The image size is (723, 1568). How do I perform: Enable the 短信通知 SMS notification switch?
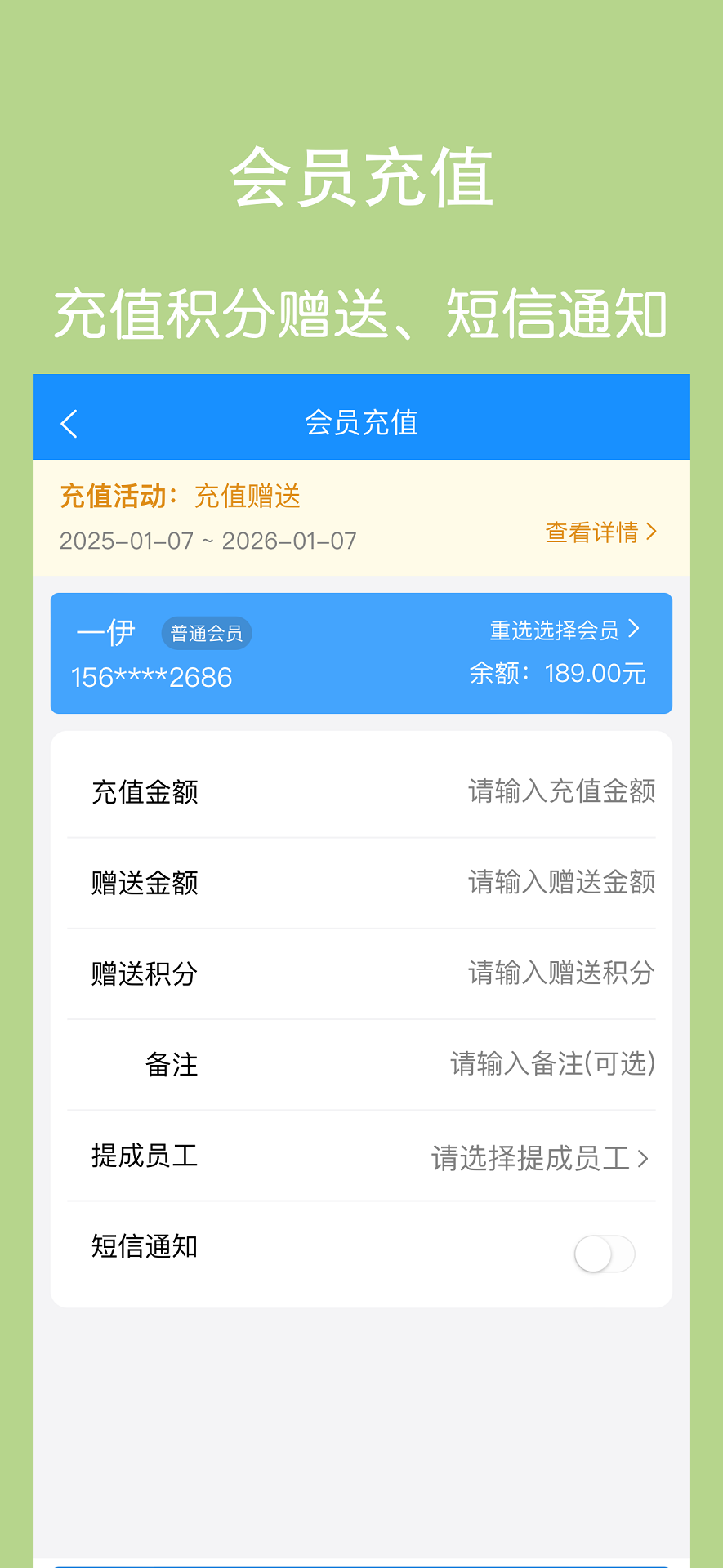click(604, 1254)
